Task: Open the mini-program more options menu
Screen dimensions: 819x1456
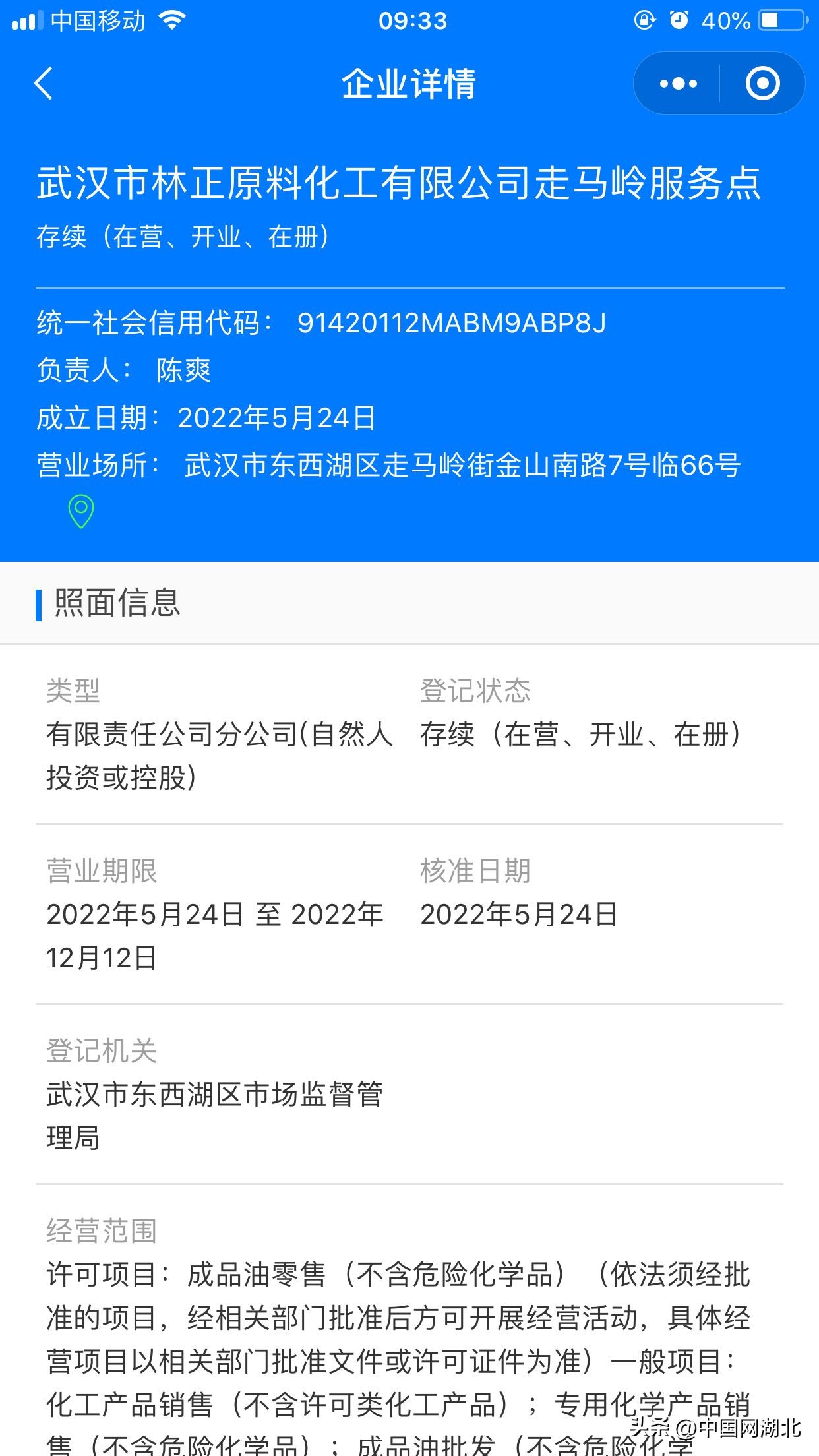Action: (x=677, y=84)
